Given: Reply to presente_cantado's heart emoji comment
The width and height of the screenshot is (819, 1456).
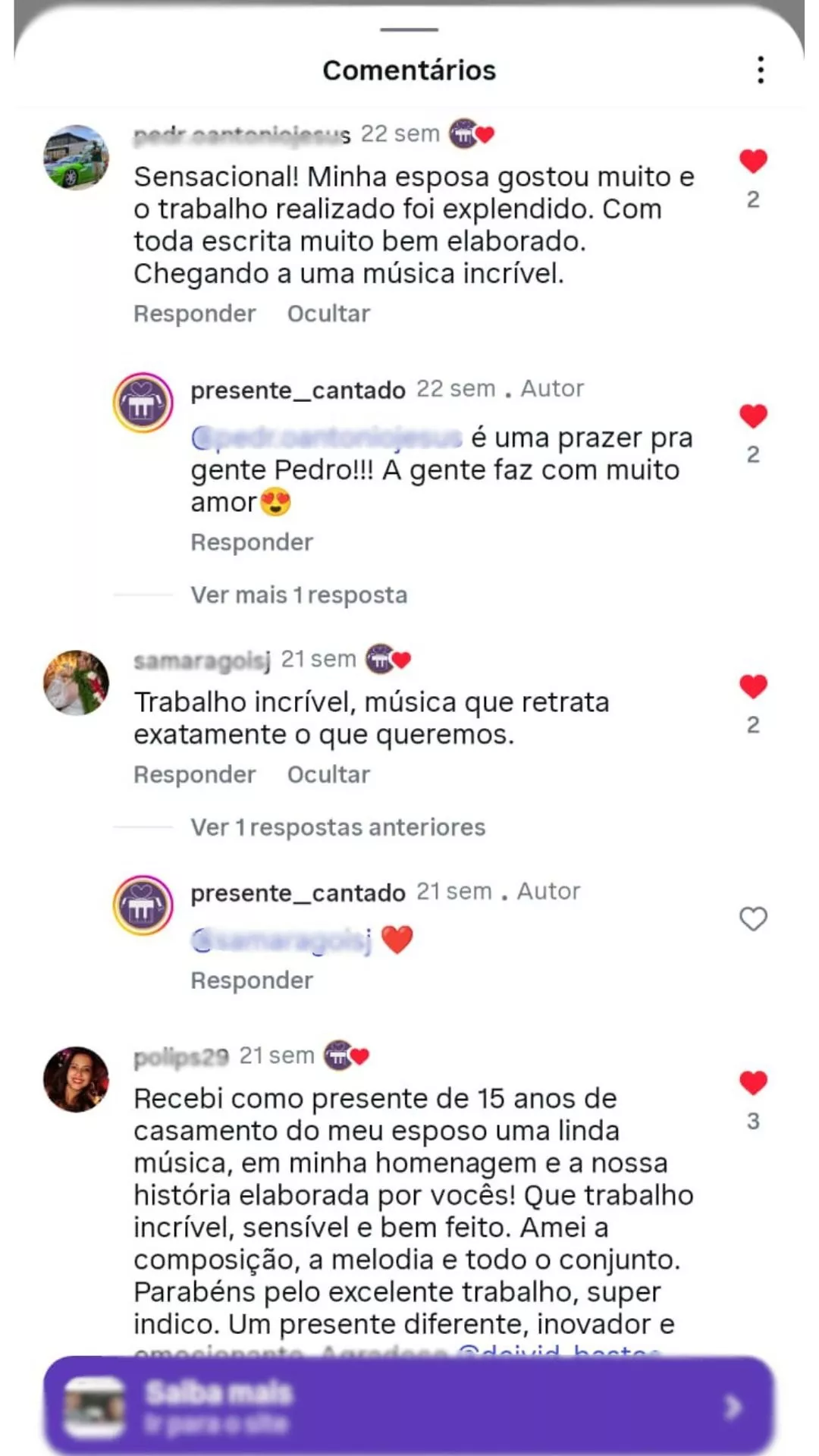Looking at the screenshot, I should 251,981.
